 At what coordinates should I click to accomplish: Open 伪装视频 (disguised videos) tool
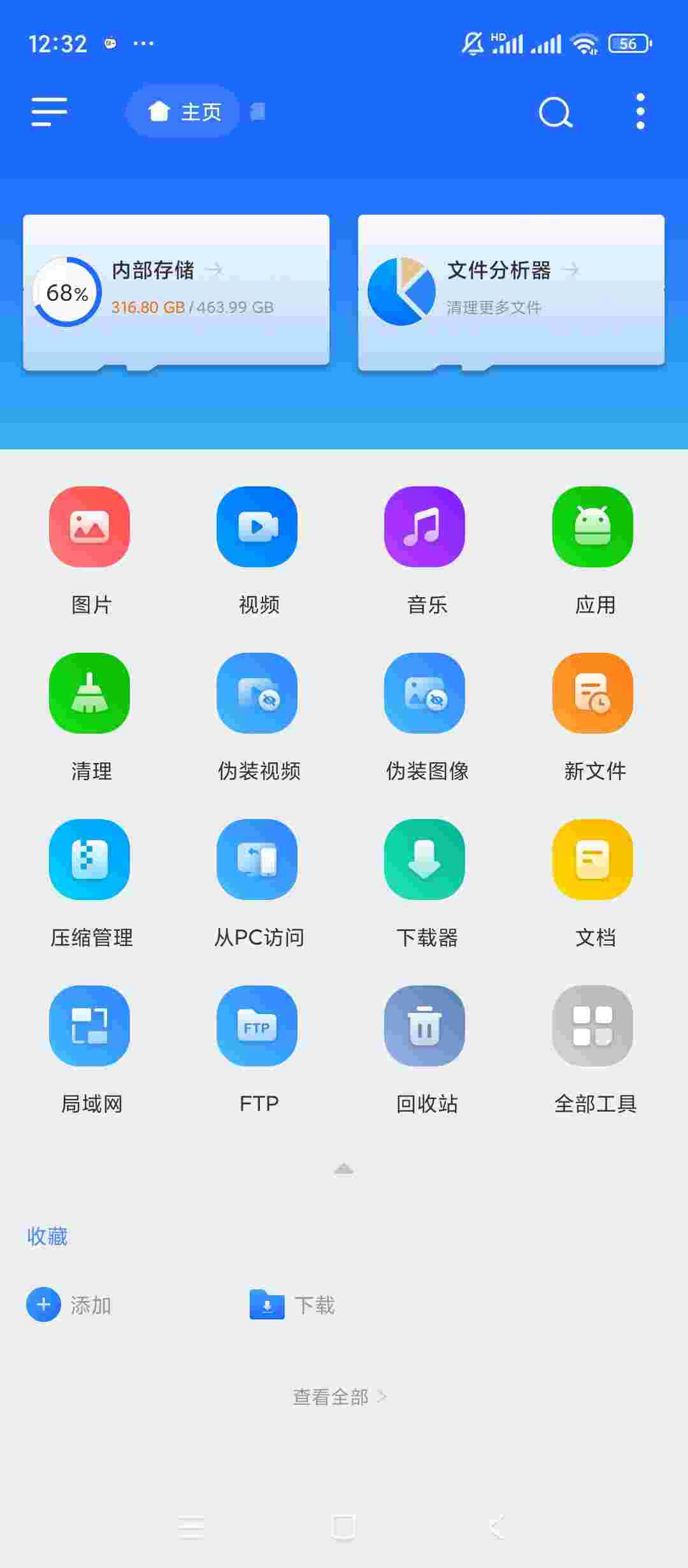coord(257,717)
